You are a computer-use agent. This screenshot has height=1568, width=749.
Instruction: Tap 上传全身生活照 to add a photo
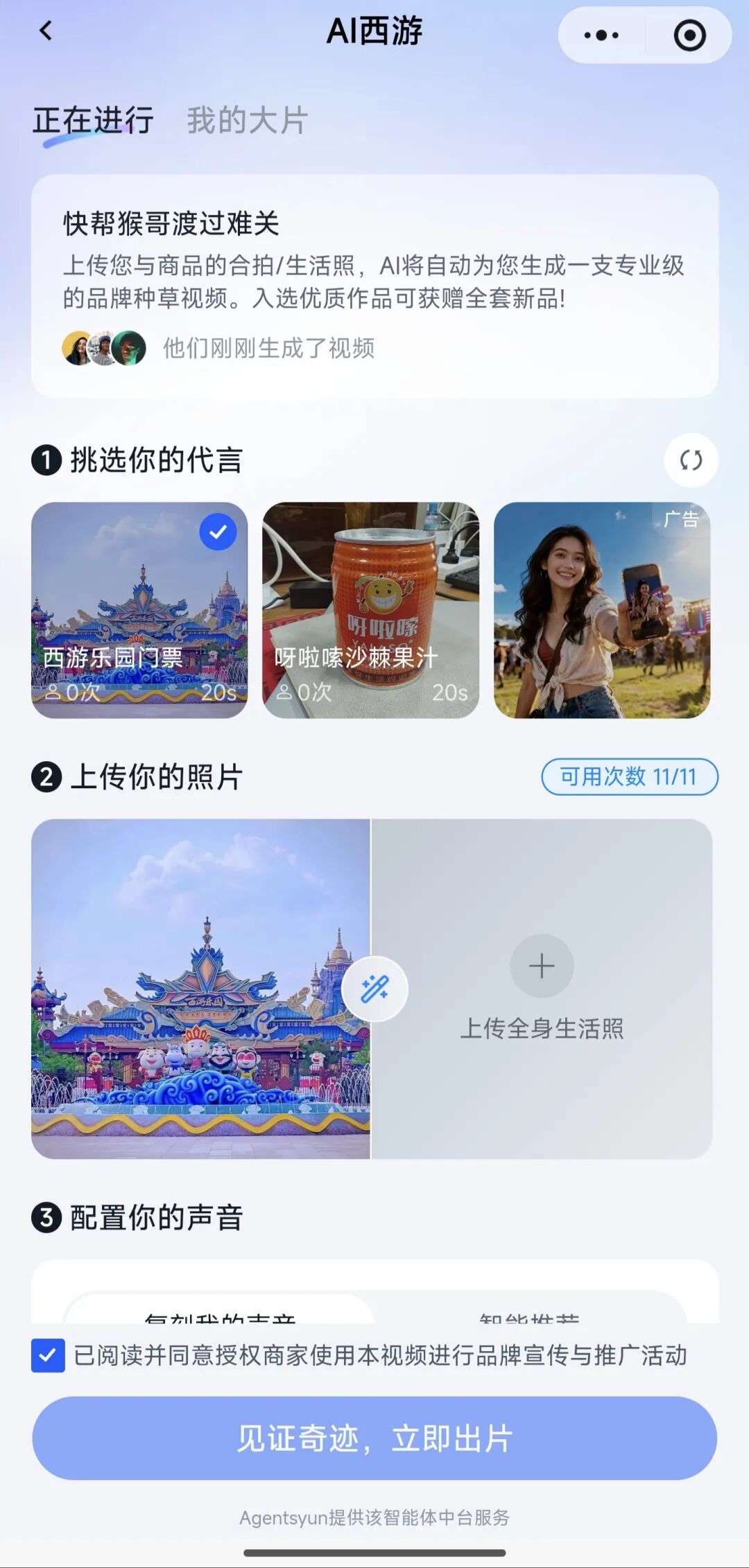542,988
